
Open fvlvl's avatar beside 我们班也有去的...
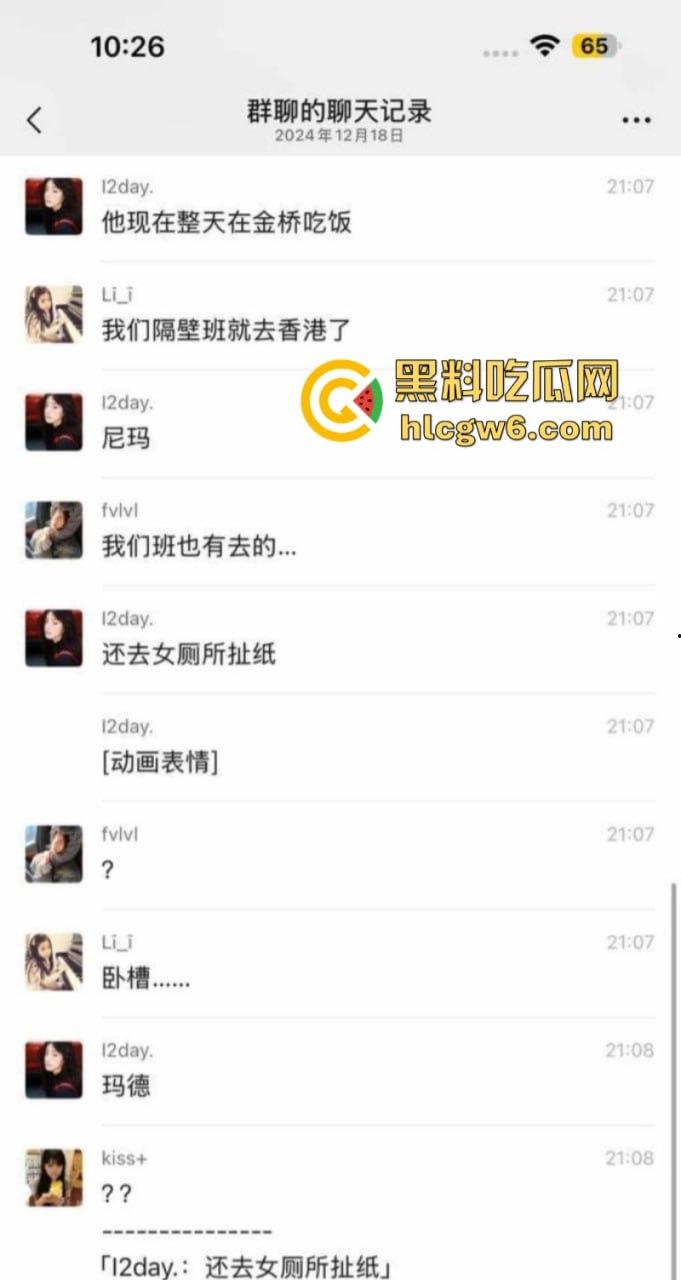pos(54,530)
